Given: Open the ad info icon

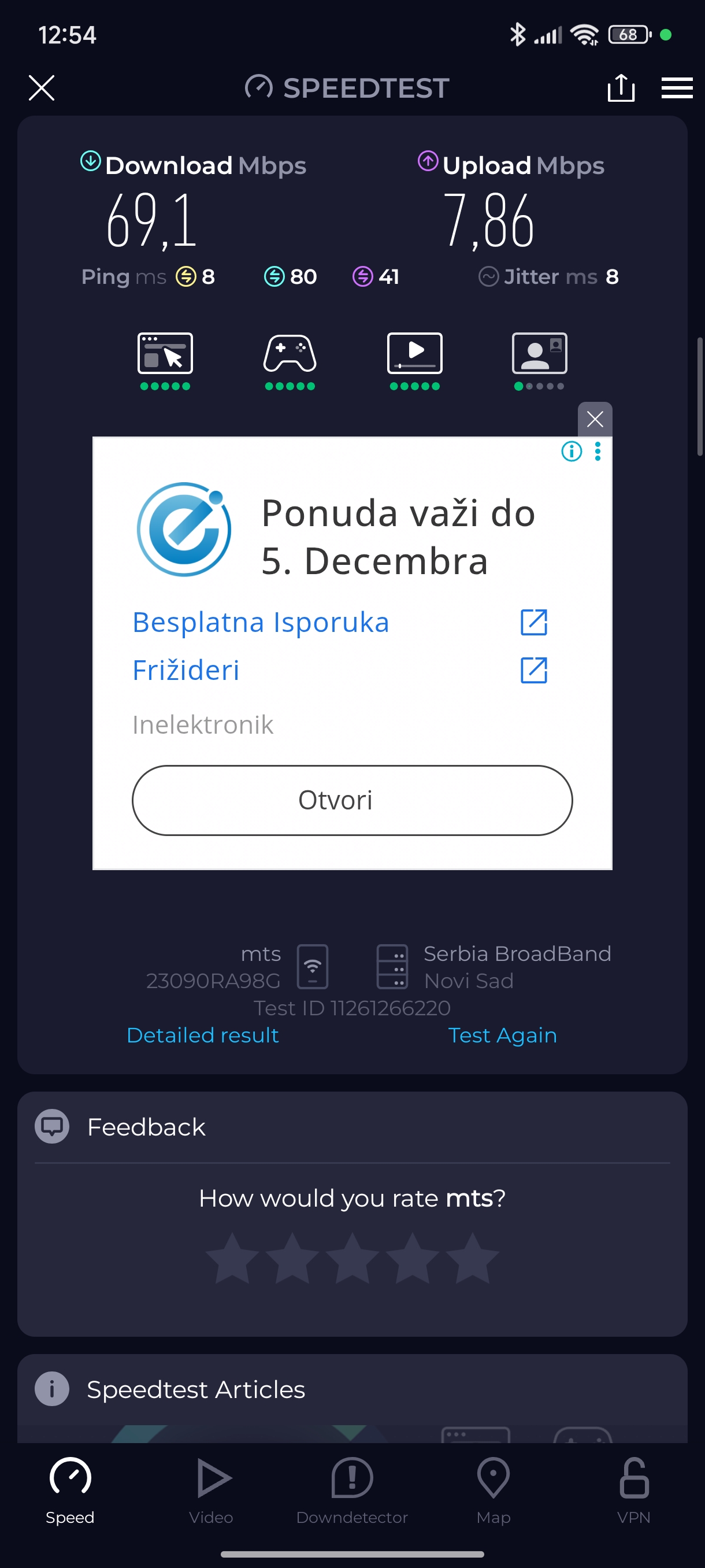Looking at the screenshot, I should click(x=571, y=452).
